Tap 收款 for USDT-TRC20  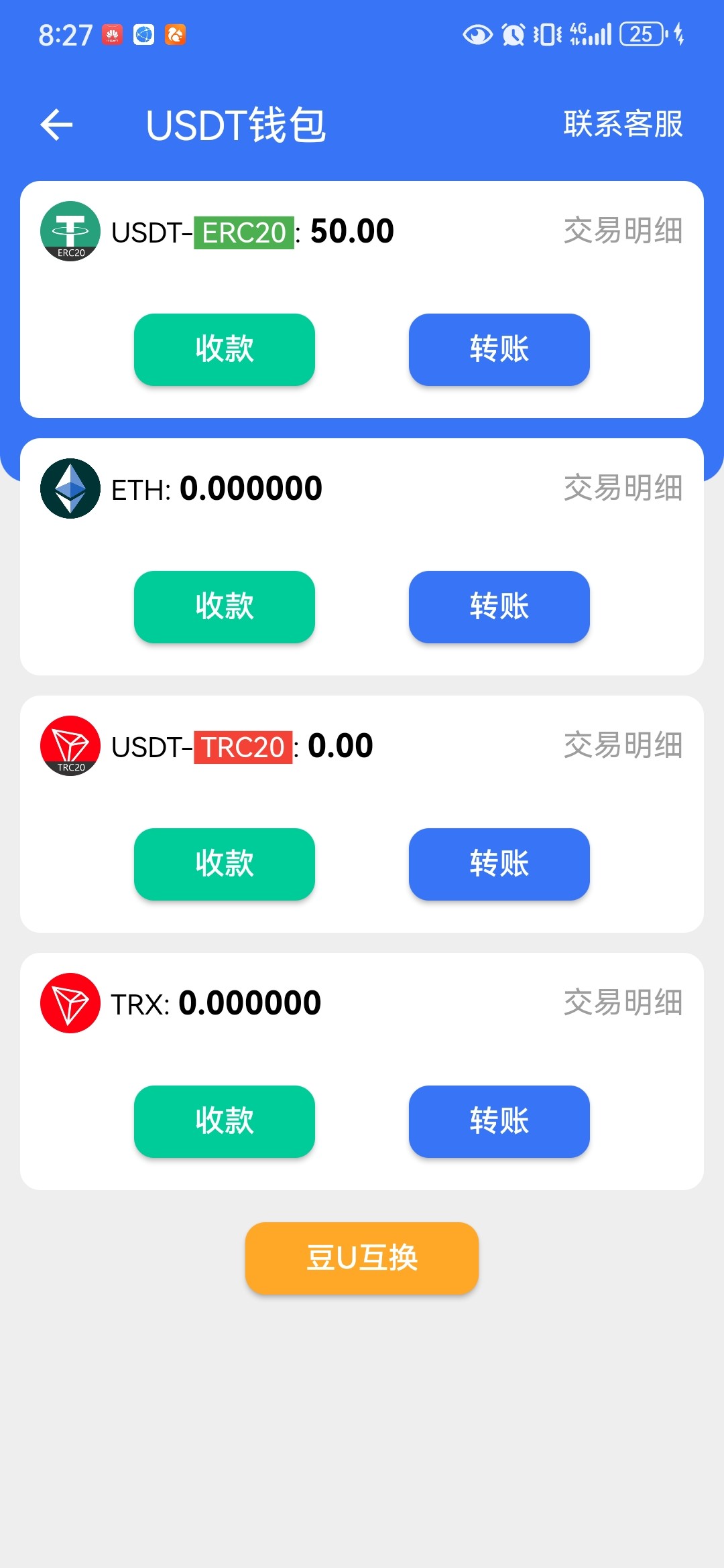[x=225, y=864]
